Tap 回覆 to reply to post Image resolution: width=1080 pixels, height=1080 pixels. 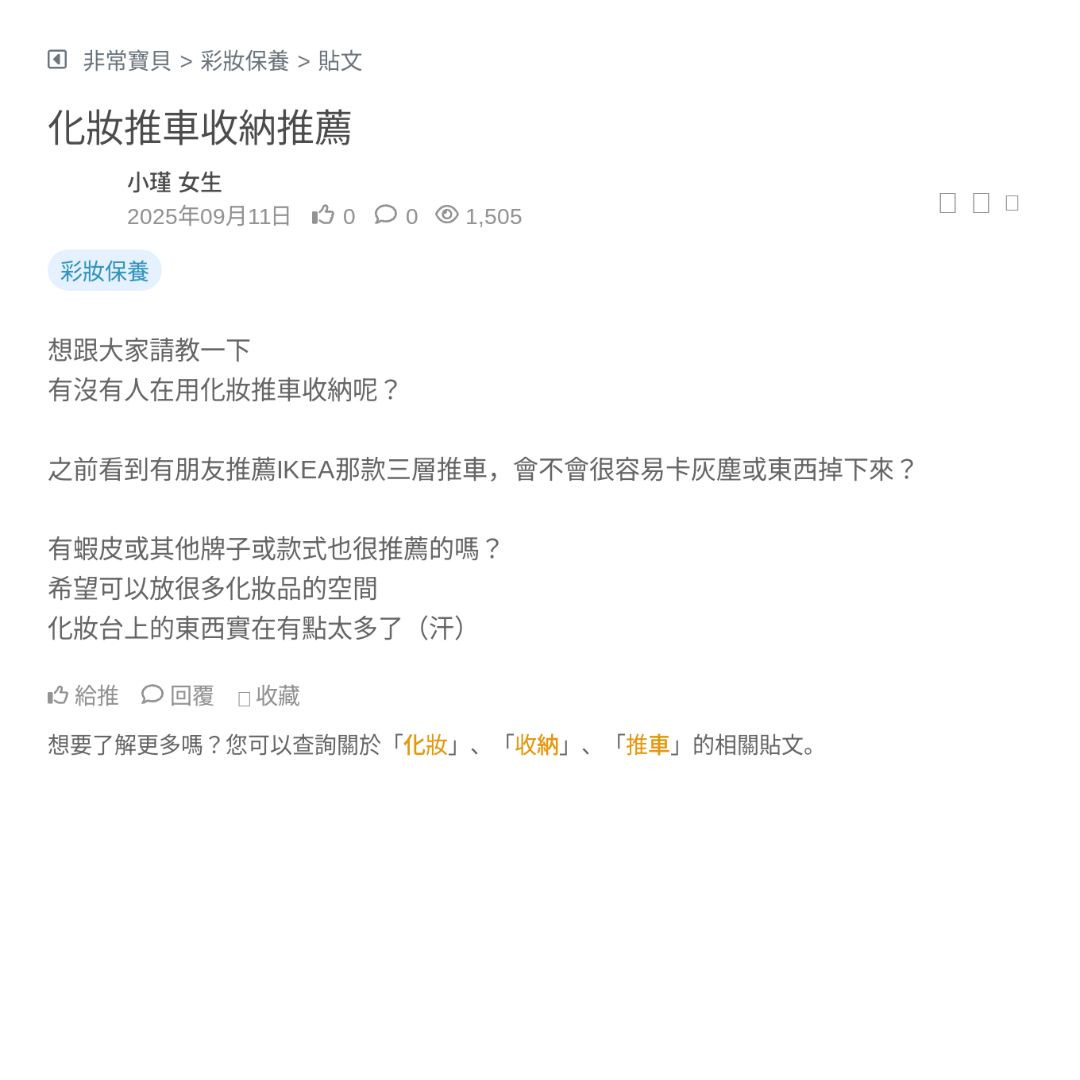click(x=178, y=696)
